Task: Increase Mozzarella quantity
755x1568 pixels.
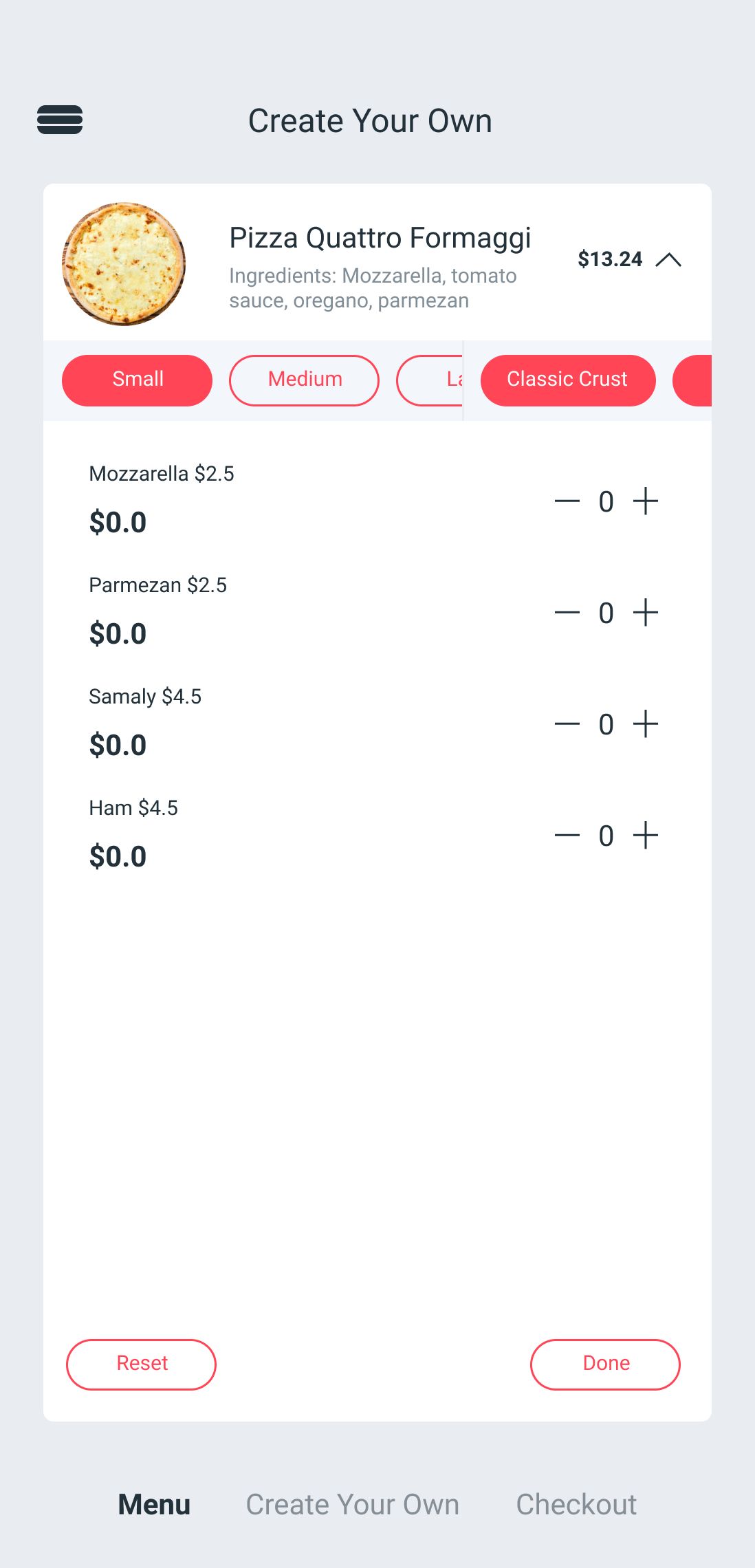Action: point(645,501)
